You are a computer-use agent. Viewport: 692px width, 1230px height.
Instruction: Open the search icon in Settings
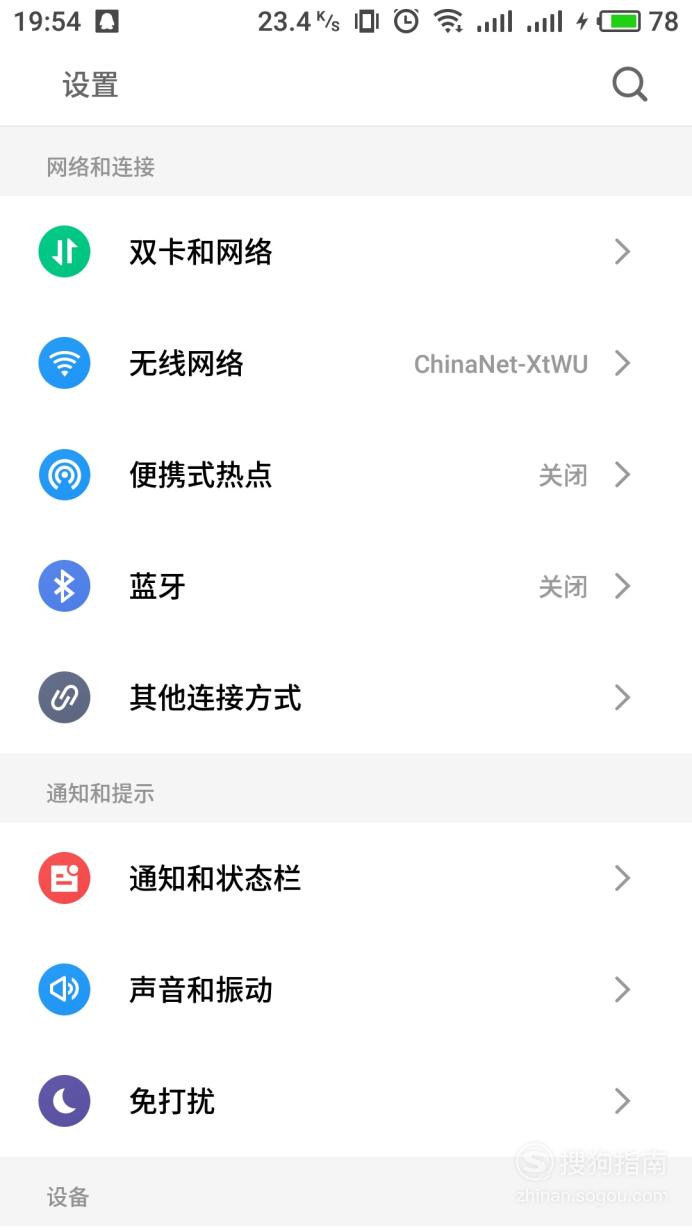[x=630, y=85]
